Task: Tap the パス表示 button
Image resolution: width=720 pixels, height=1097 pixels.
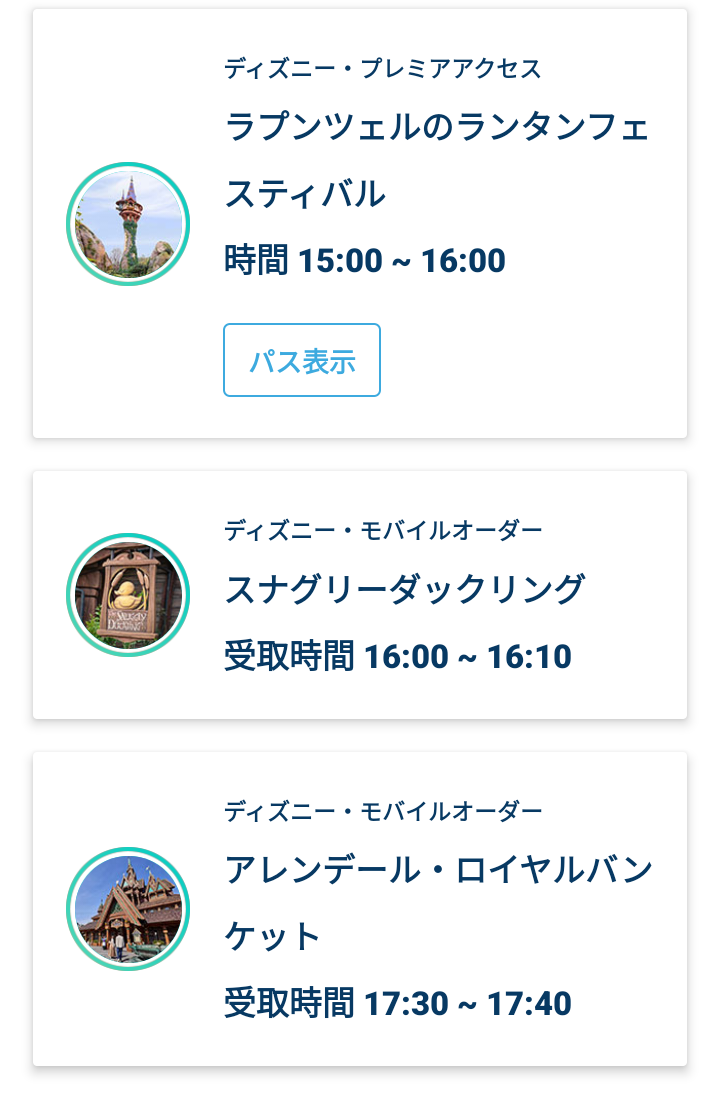Action: click(x=302, y=360)
